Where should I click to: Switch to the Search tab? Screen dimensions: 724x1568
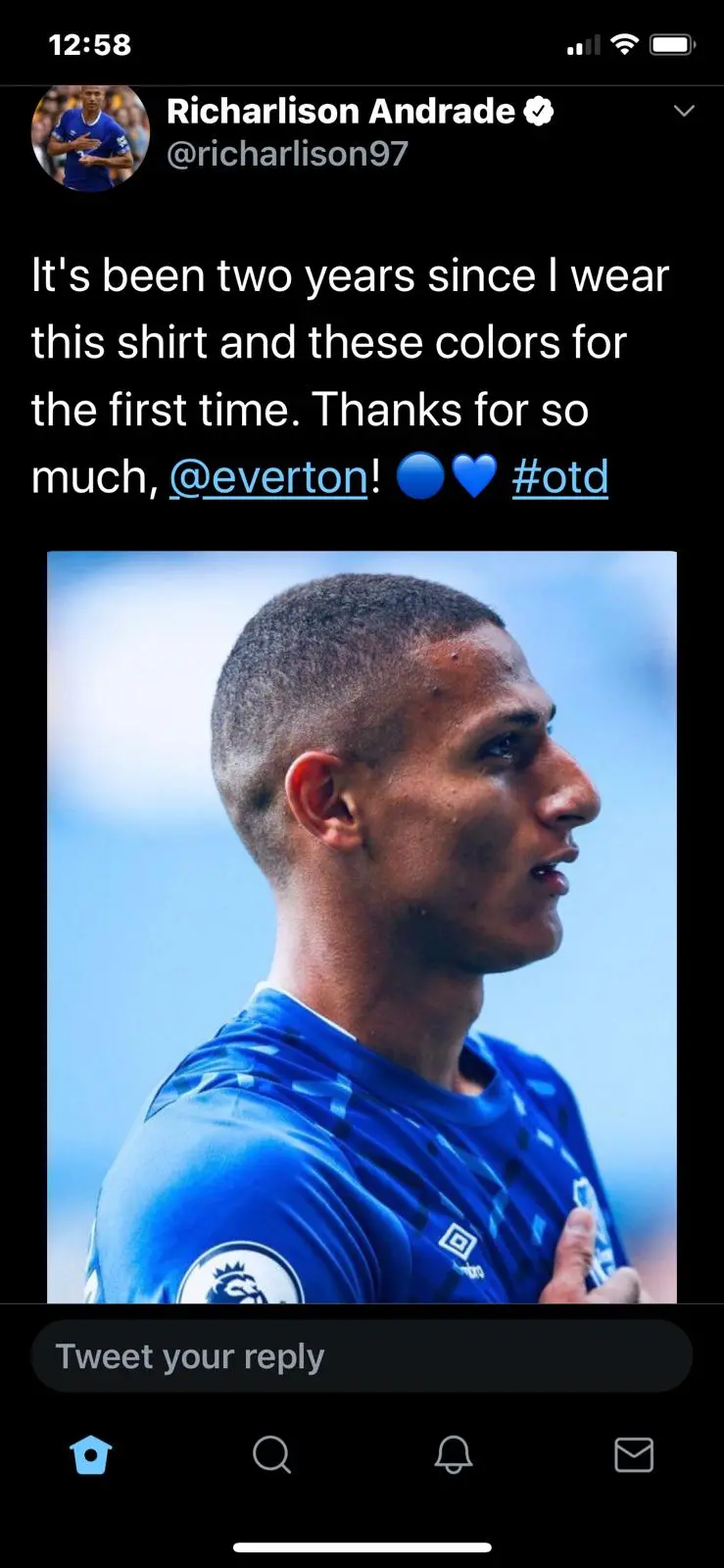[x=271, y=1455]
